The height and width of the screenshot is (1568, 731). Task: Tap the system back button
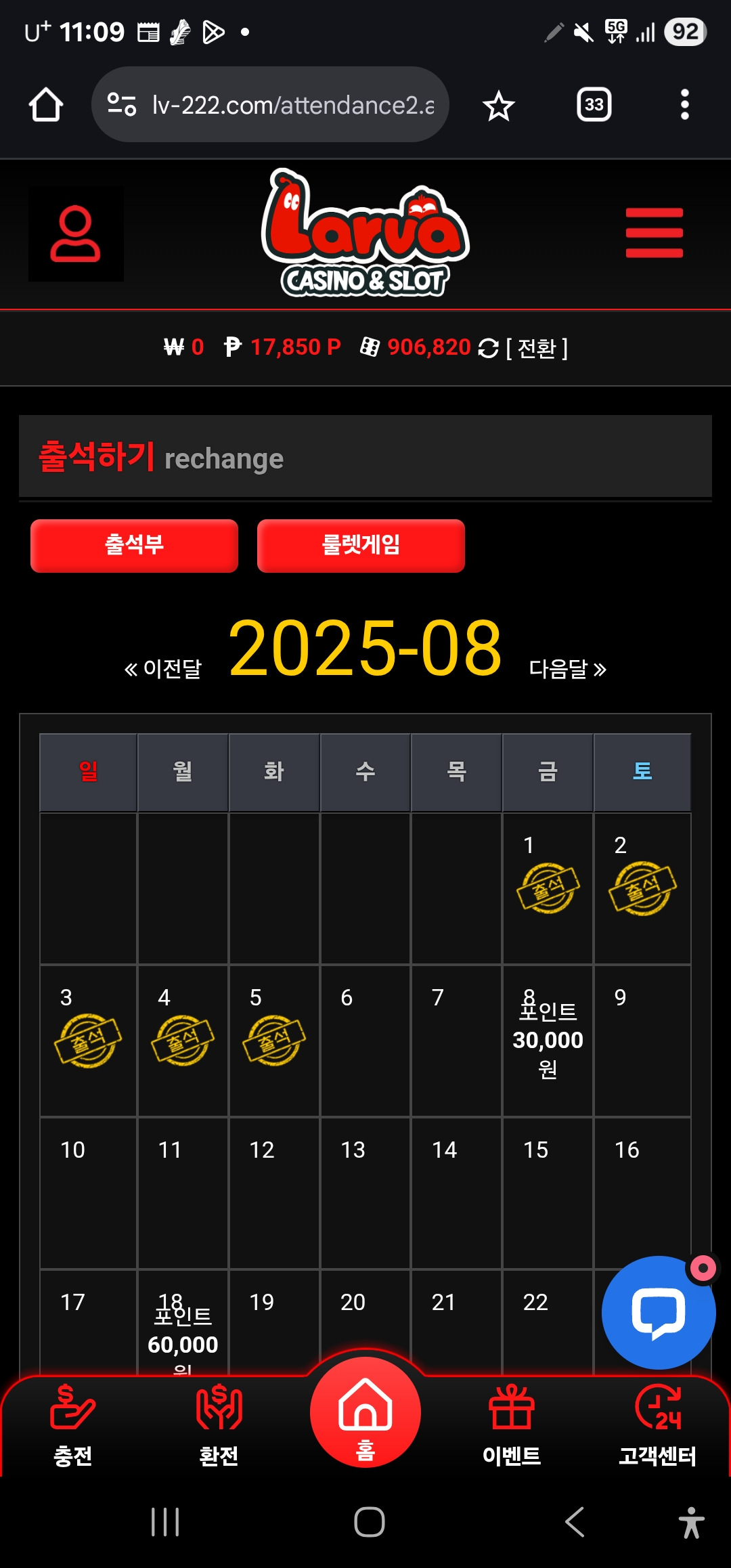574,1523
